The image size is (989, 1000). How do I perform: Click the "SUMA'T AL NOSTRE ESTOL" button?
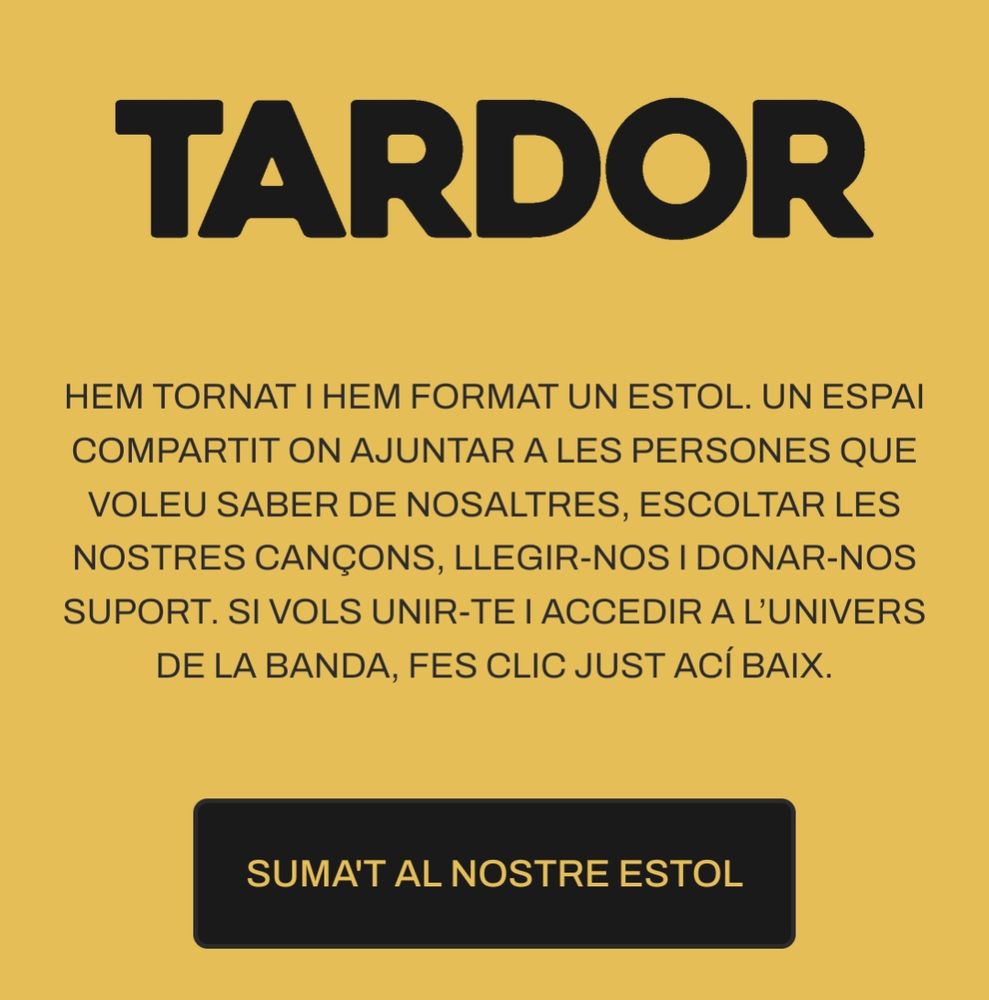[x=494, y=872]
